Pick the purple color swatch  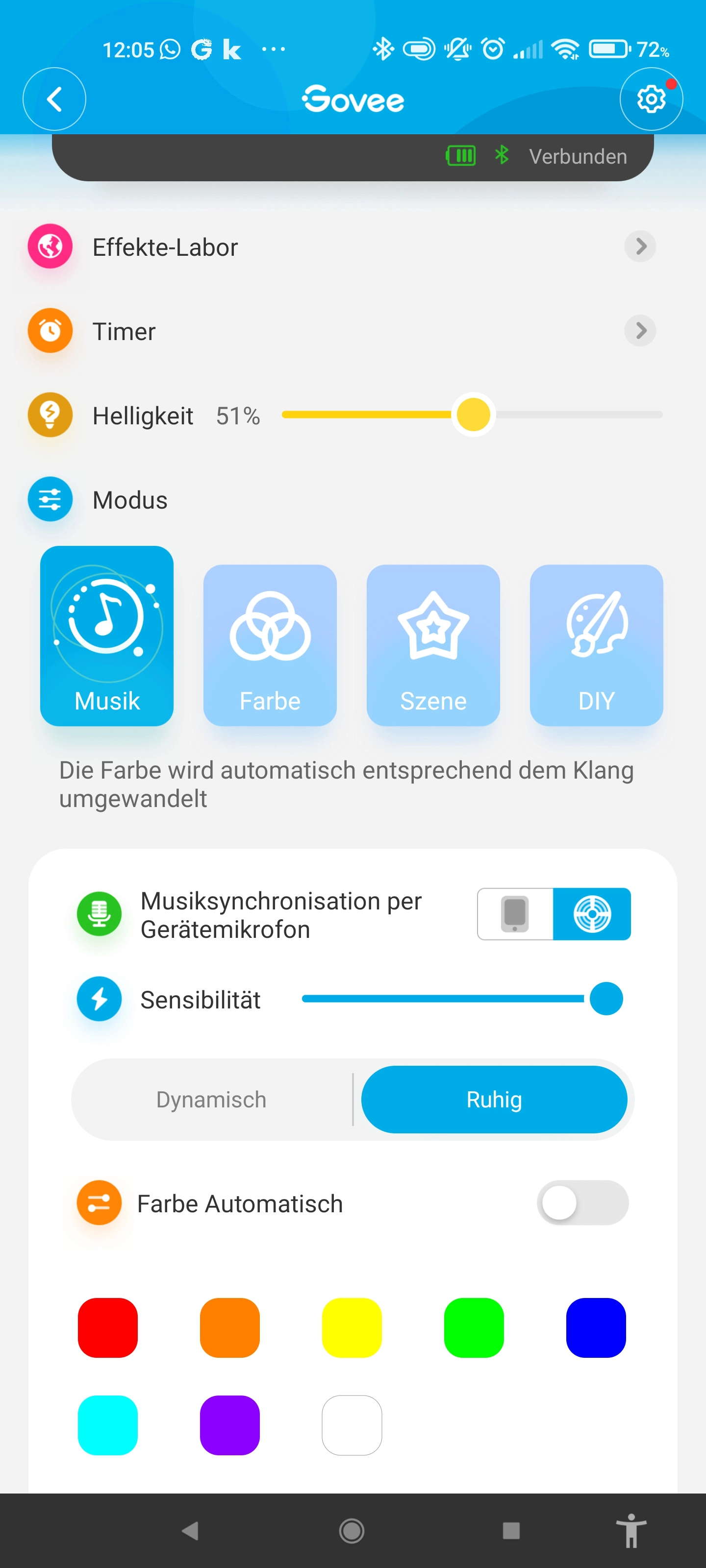pos(229,1425)
